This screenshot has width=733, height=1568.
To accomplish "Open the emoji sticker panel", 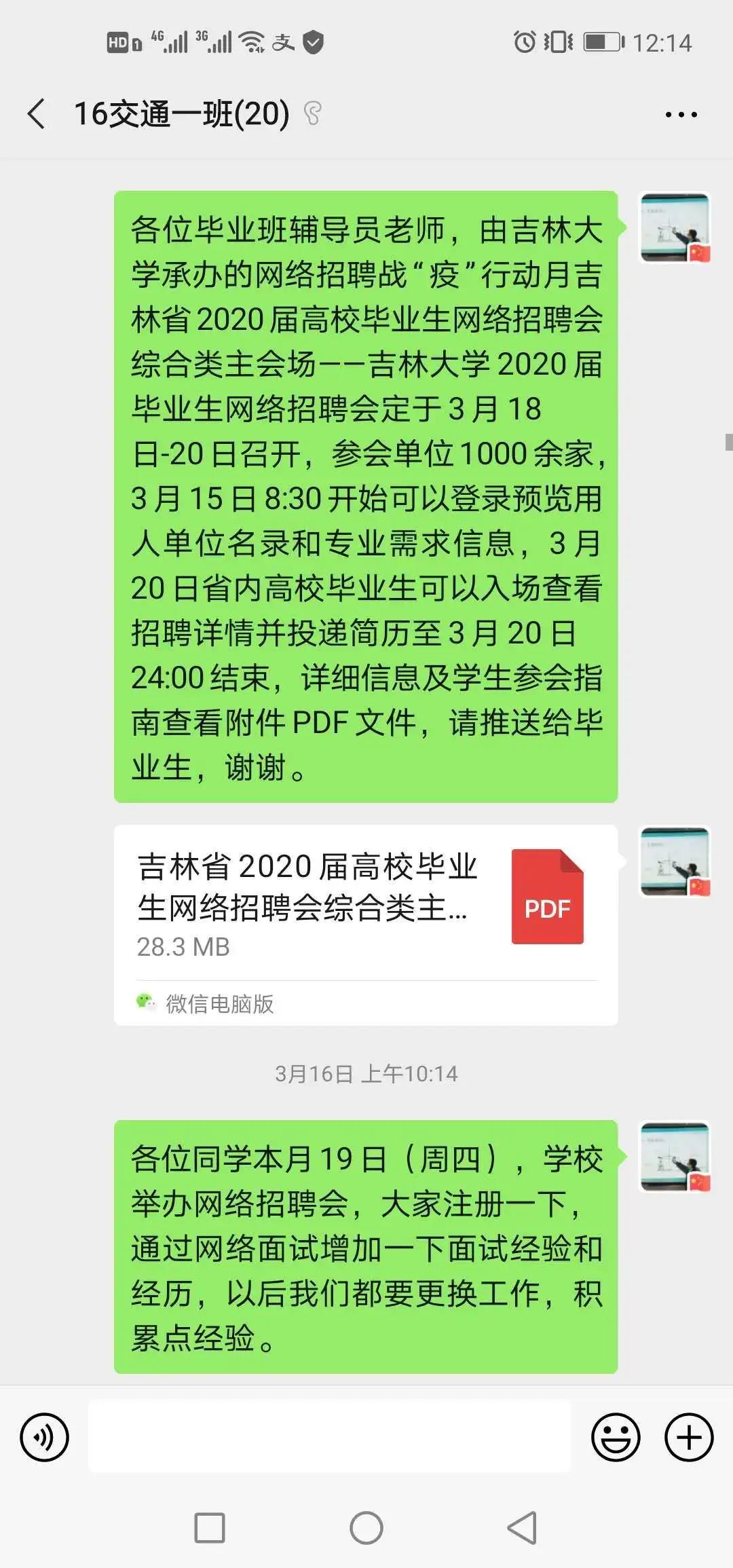I will pyautogui.click(x=616, y=1437).
